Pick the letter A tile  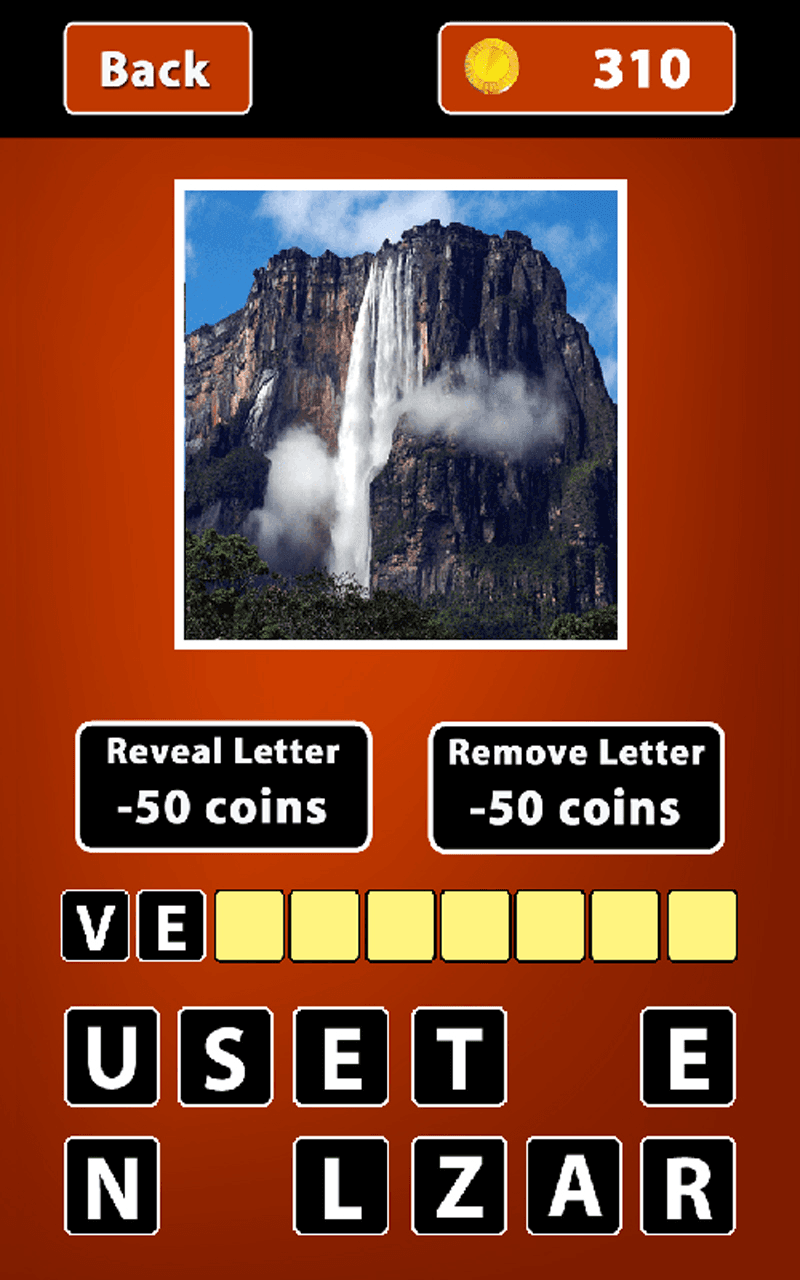tap(573, 1185)
